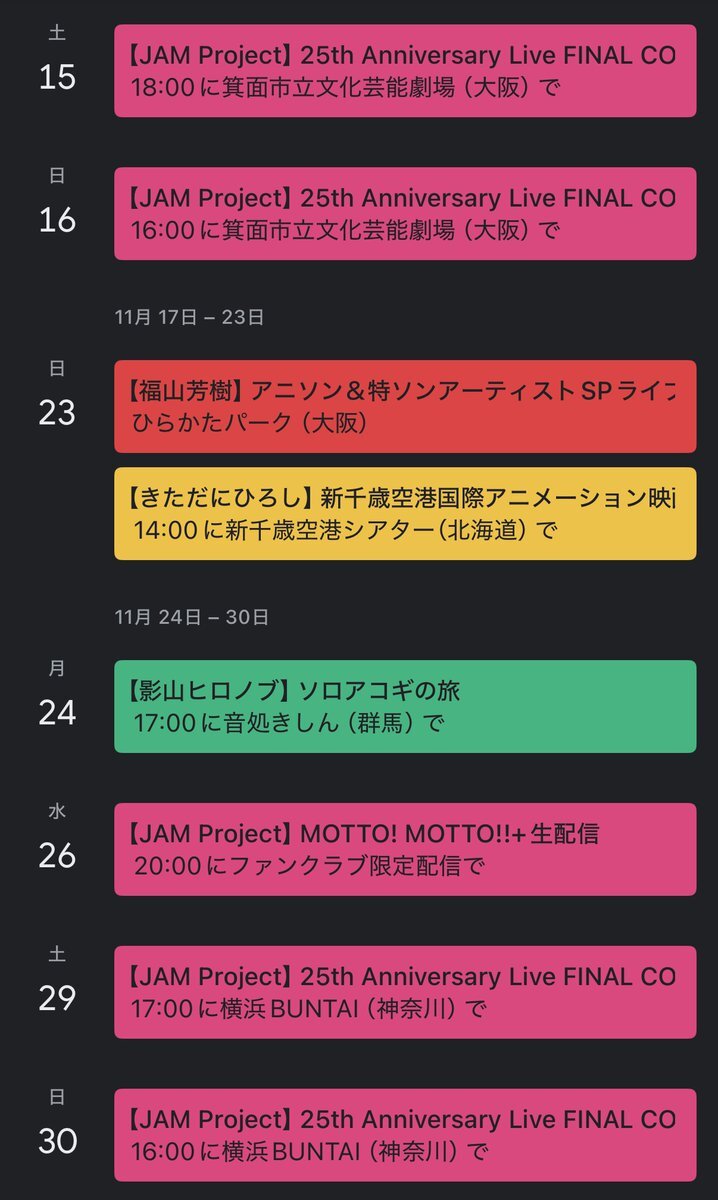718x1200 pixels.
Task: View the 16:00 横浜BUNTAI event on the 30th
Action: [405, 1135]
